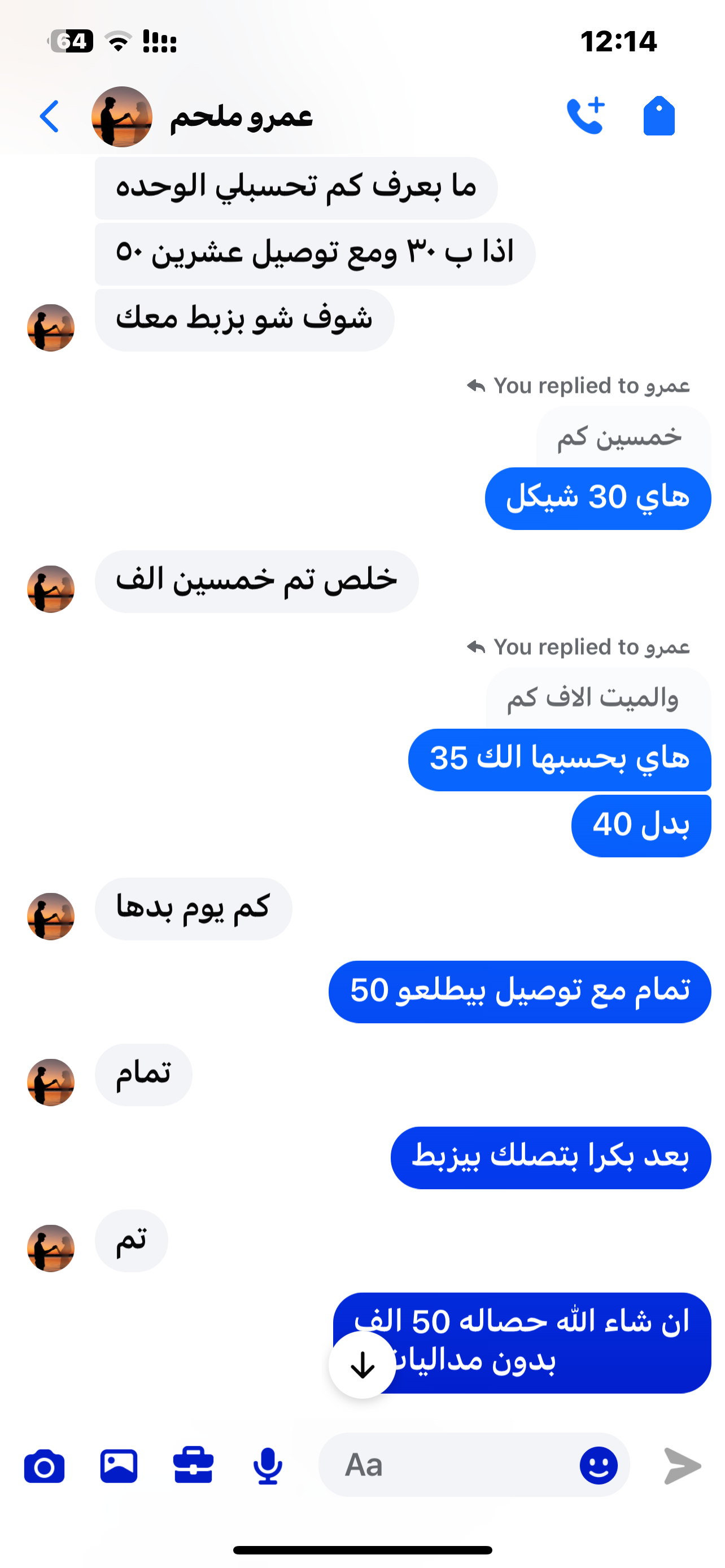Record a voice message with the microphone

(x=267, y=1466)
